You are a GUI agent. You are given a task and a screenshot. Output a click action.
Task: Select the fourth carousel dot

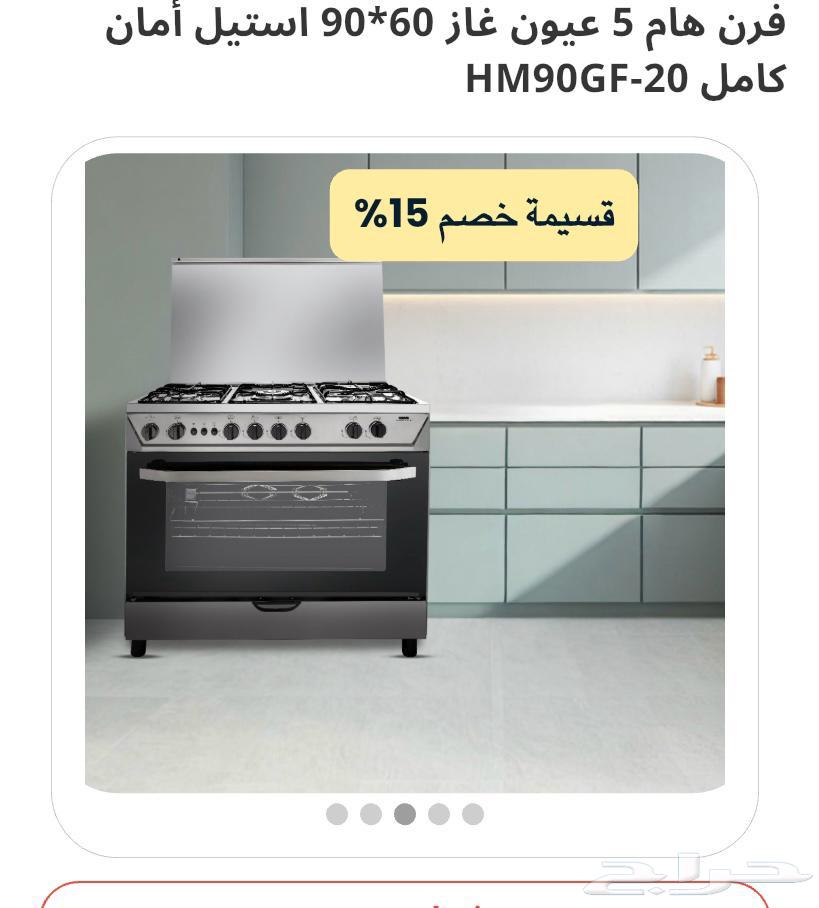click(x=436, y=815)
